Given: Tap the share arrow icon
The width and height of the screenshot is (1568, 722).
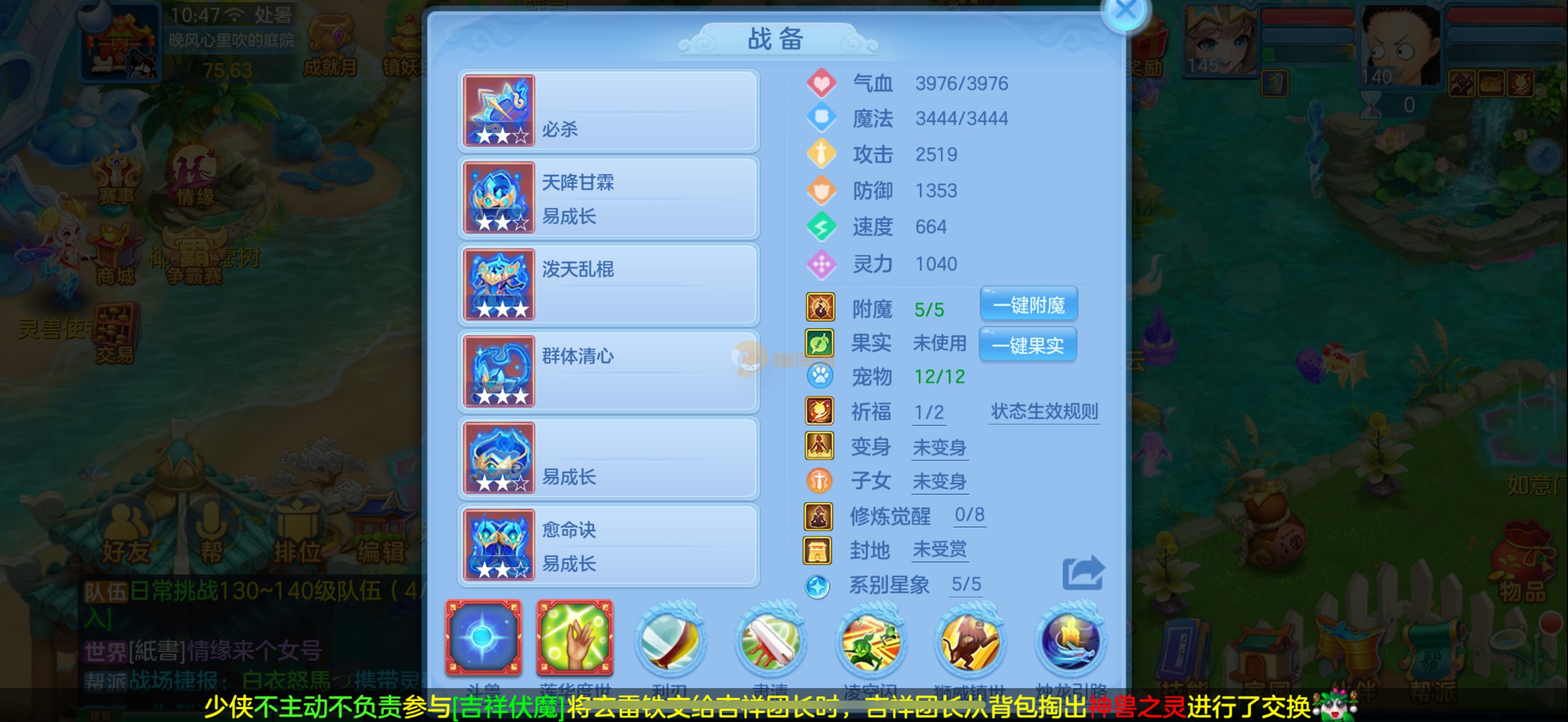Looking at the screenshot, I should (1083, 573).
